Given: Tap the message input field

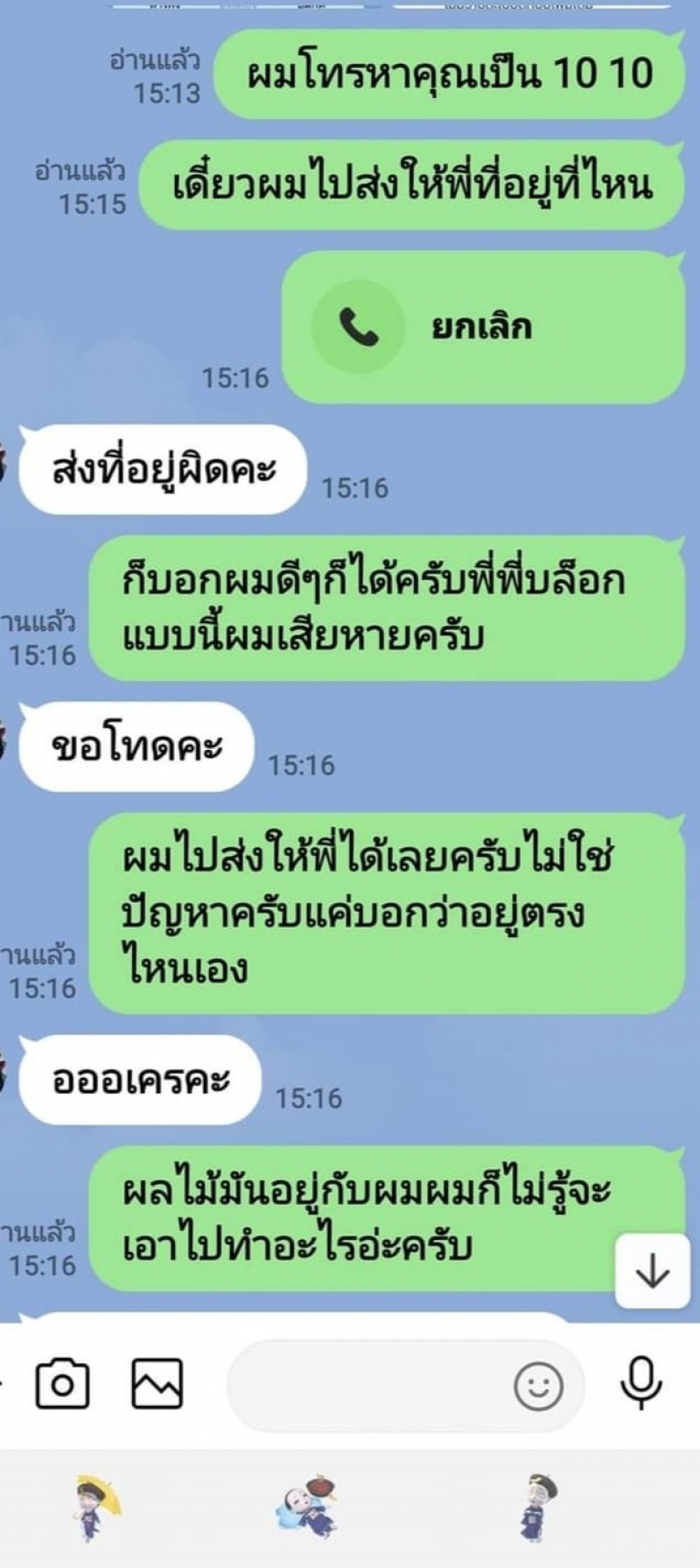Looking at the screenshot, I should coord(367,1384).
